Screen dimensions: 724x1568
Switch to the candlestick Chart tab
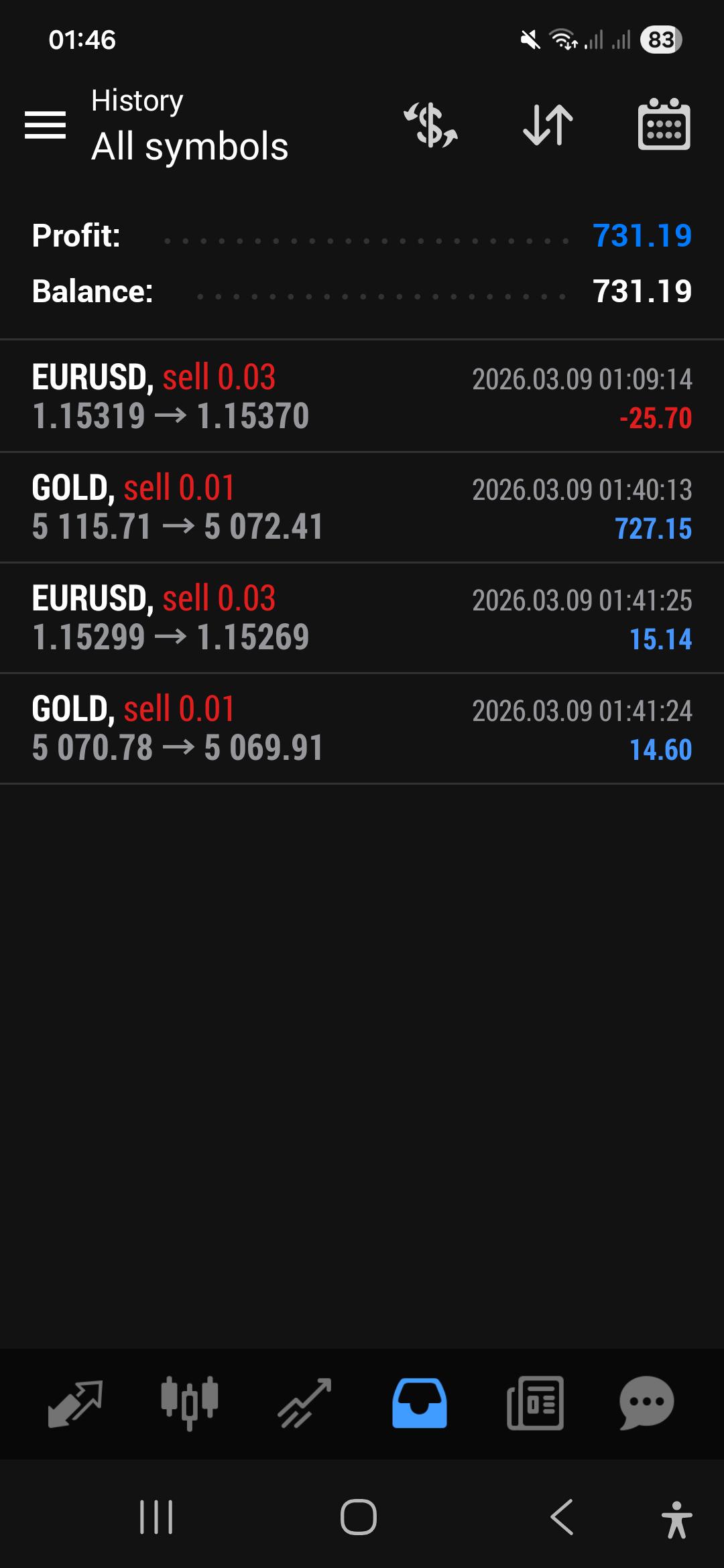pyautogui.click(x=190, y=1403)
